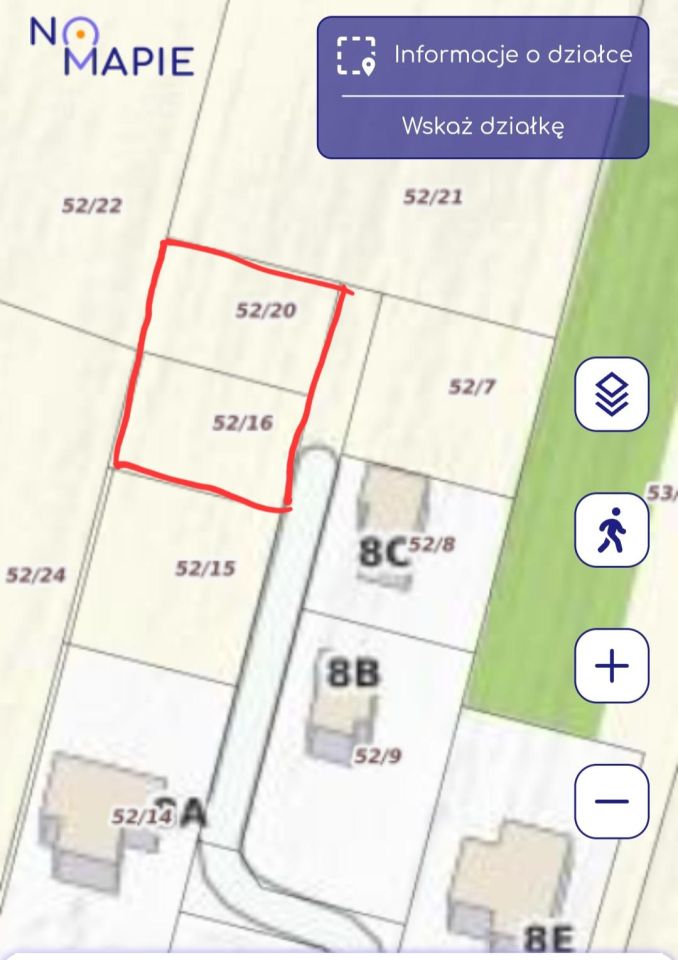Tap the Wskaż działkę button
This screenshot has width=678, height=960.
[483, 127]
